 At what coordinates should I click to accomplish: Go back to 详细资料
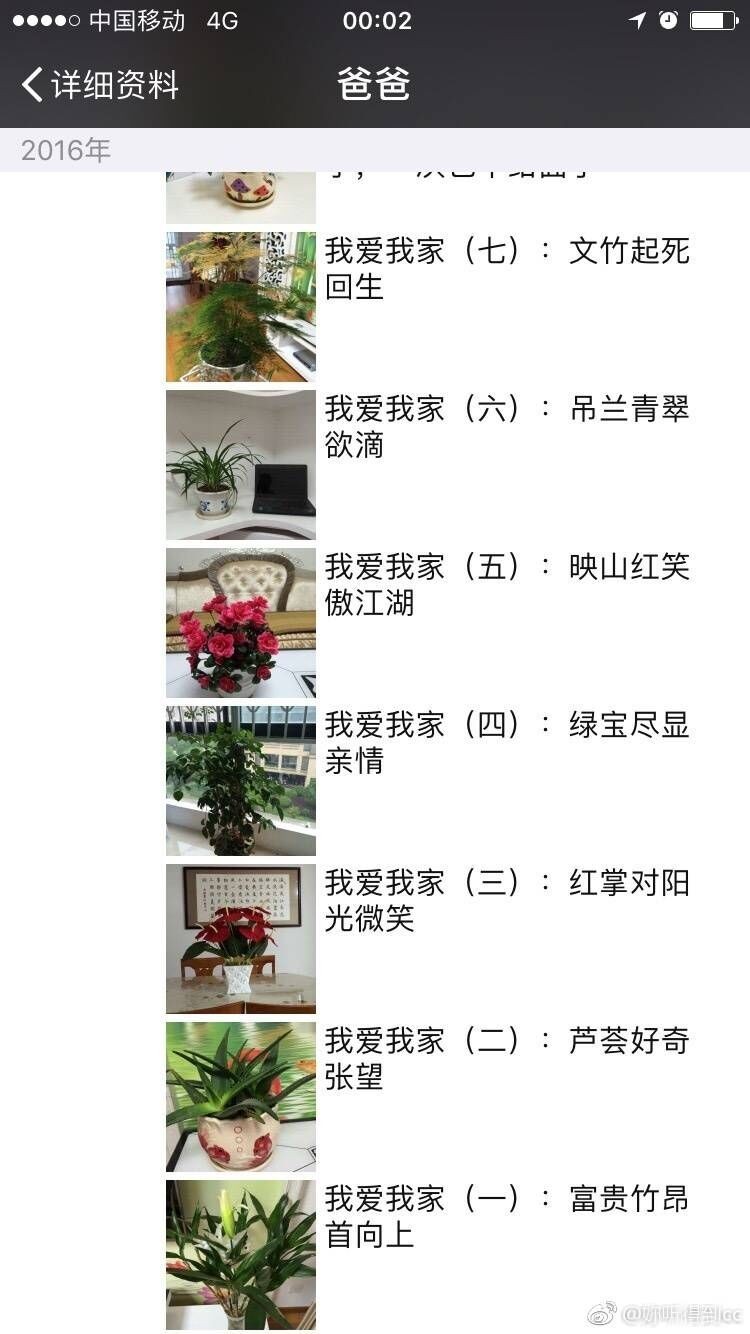100,85
